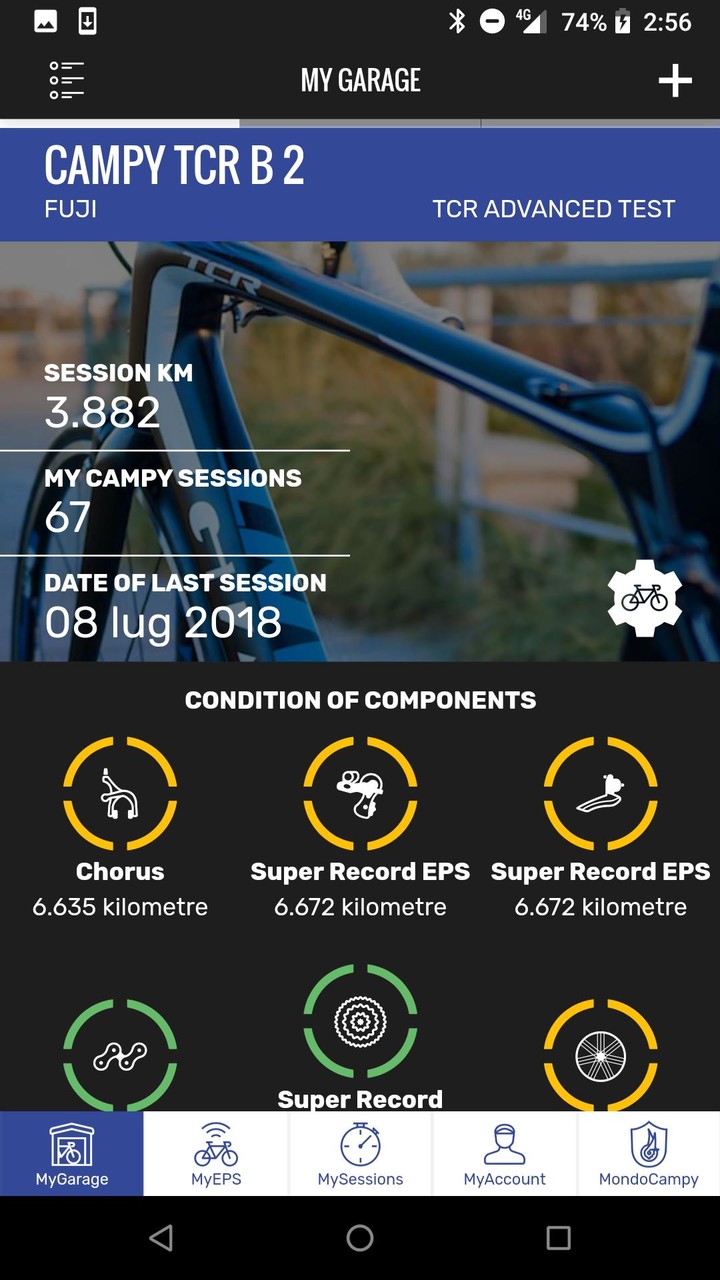Switch to the MyEPS tab

(216, 1153)
